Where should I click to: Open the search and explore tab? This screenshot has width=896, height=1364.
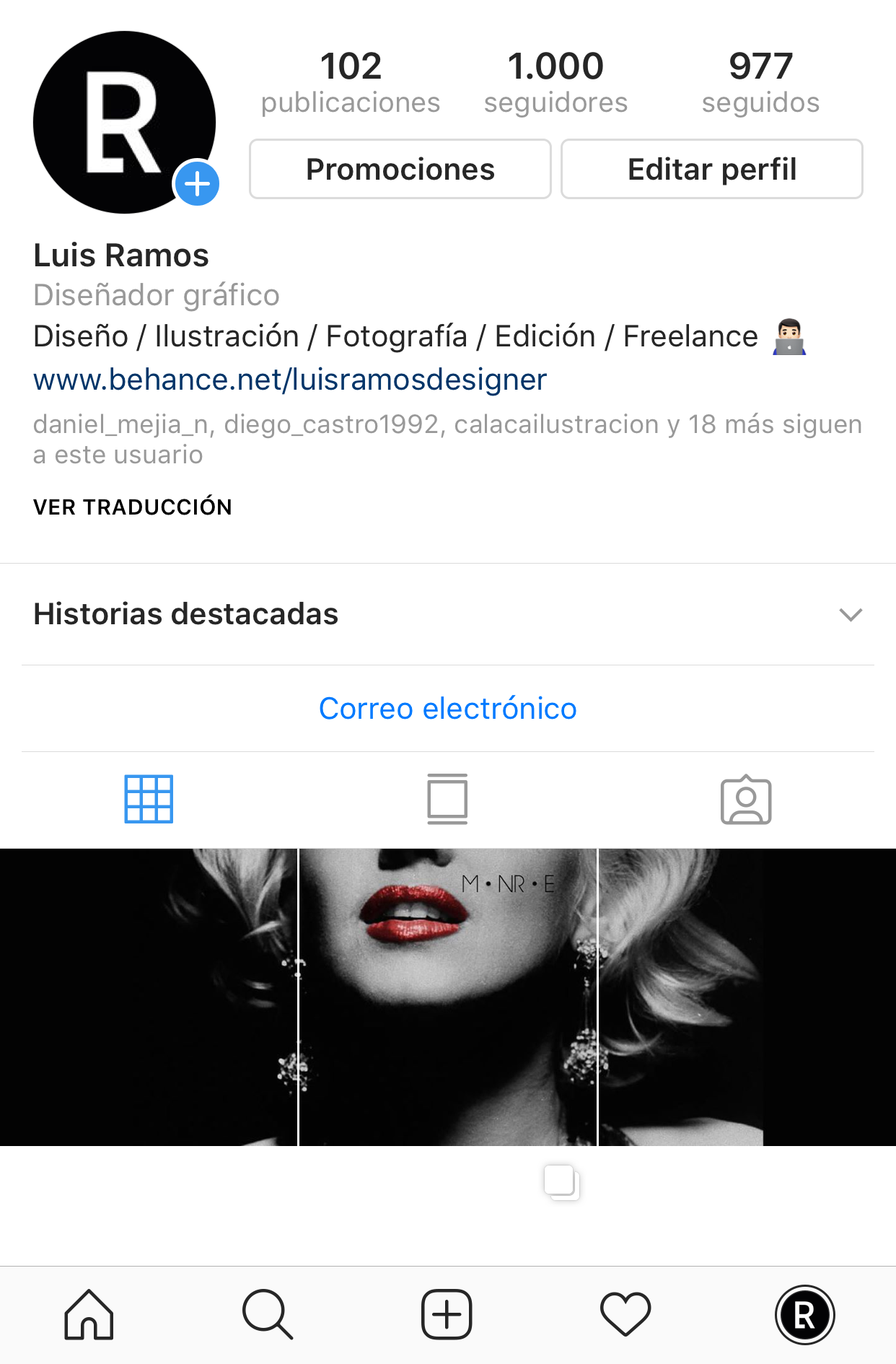pos(268,1314)
